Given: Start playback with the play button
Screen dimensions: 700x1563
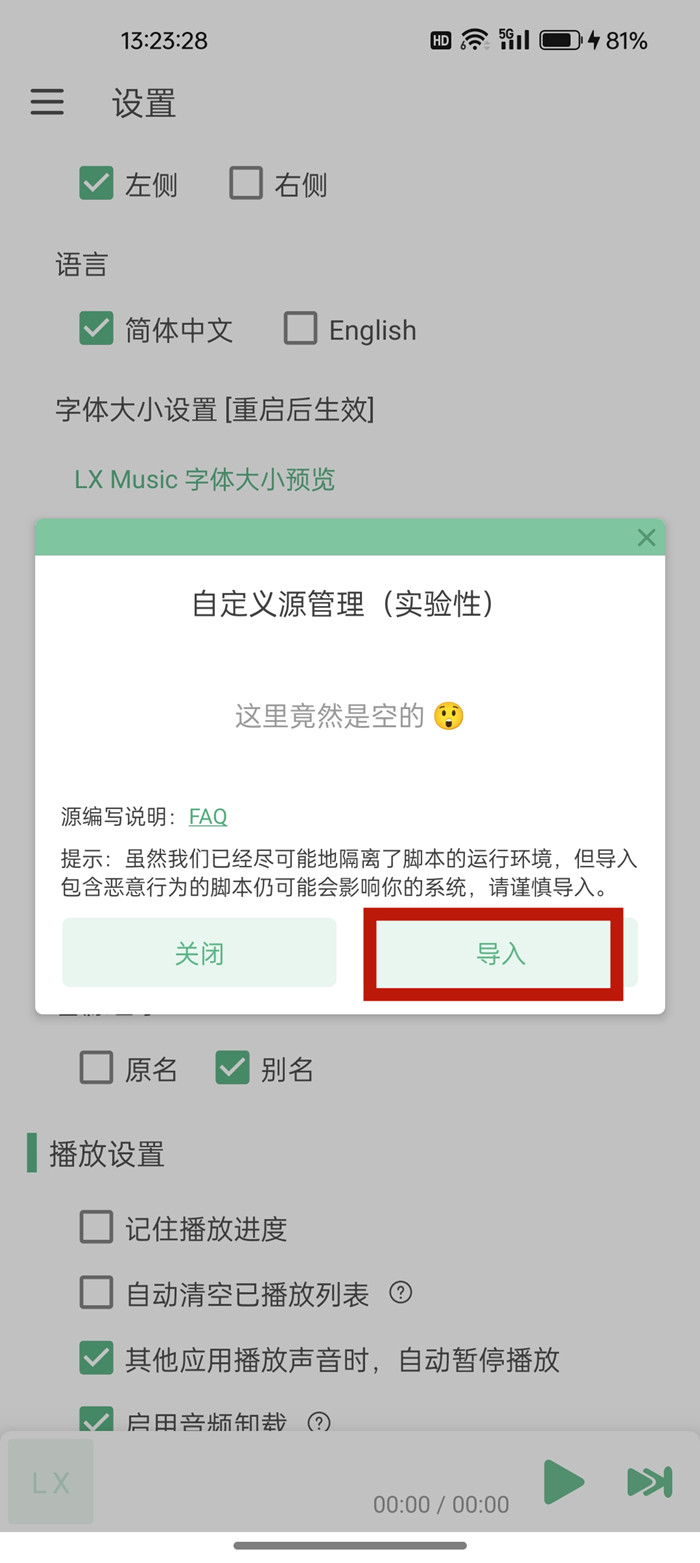Looking at the screenshot, I should click(x=563, y=1481).
